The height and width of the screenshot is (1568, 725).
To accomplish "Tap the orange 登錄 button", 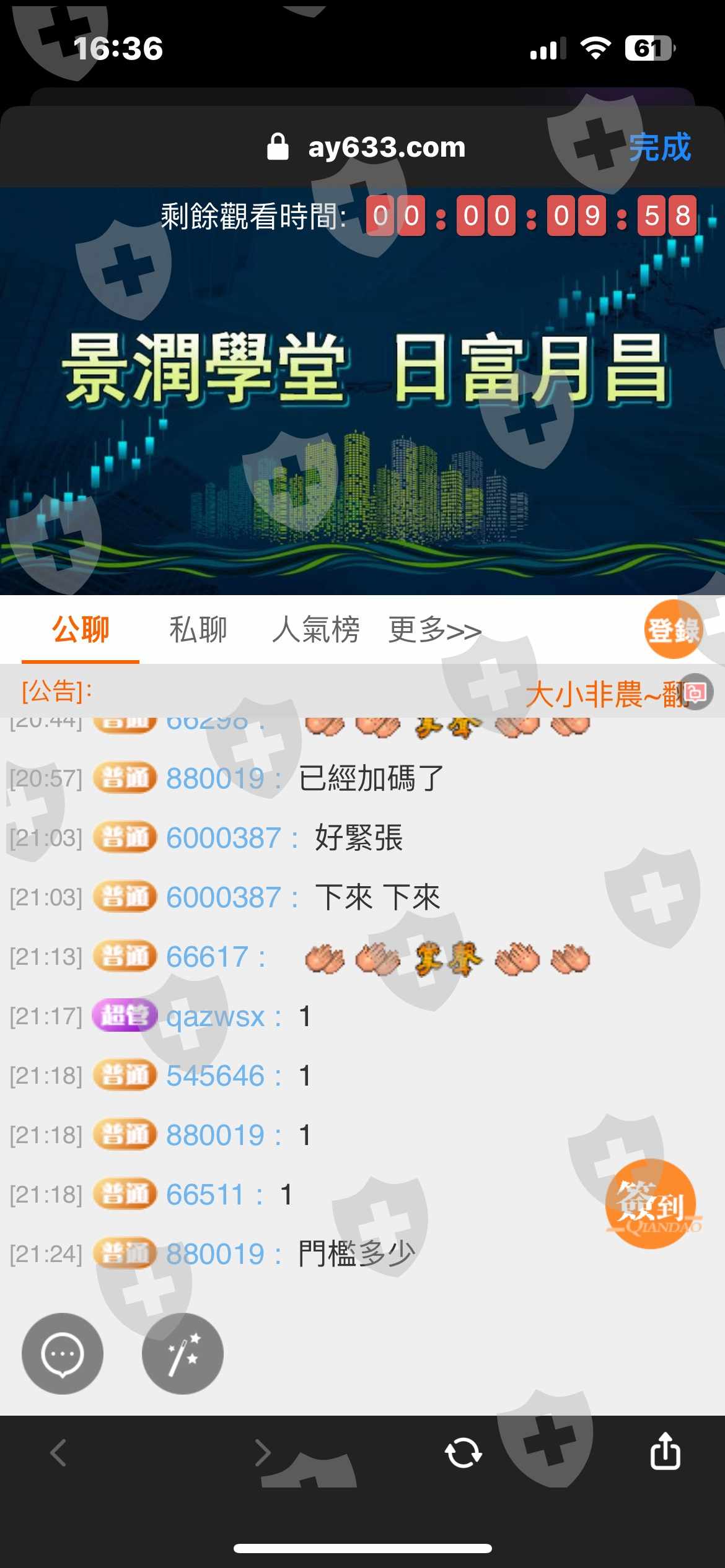I will pyautogui.click(x=674, y=630).
